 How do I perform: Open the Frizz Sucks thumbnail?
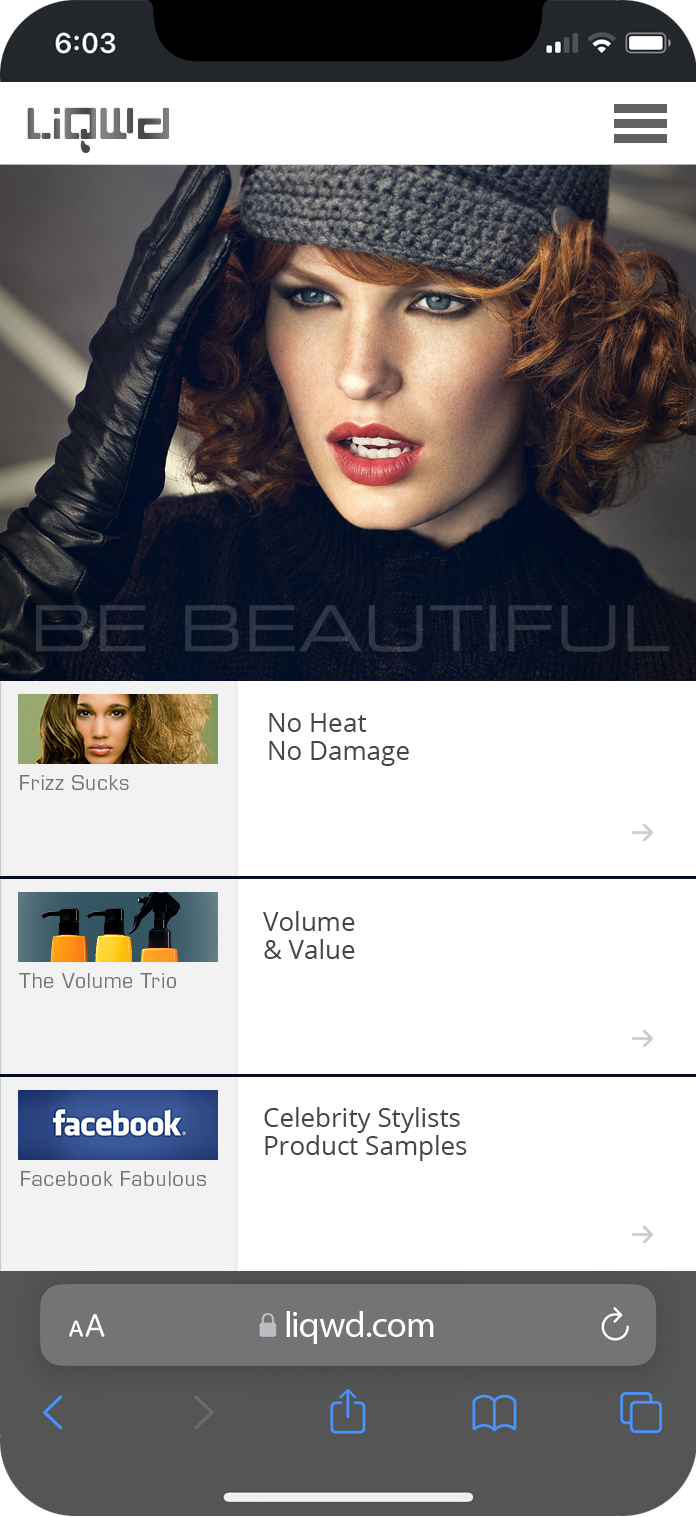tap(118, 729)
